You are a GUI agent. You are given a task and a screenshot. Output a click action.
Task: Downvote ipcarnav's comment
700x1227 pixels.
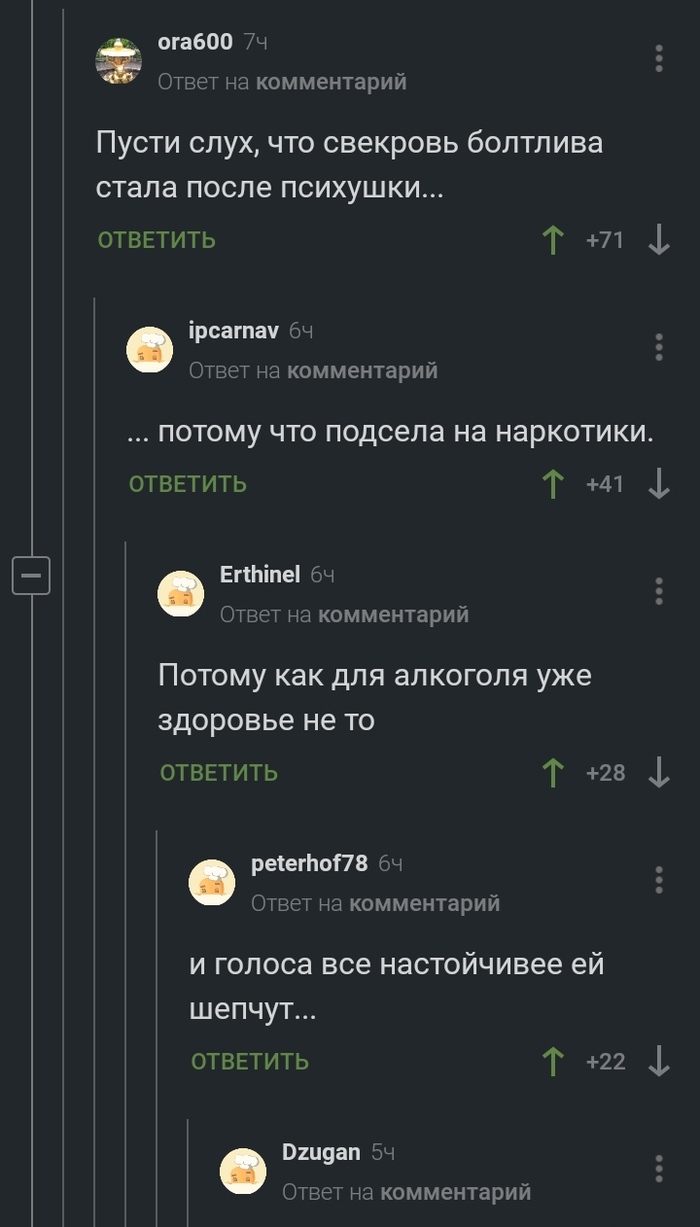pyautogui.click(x=659, y=484)
